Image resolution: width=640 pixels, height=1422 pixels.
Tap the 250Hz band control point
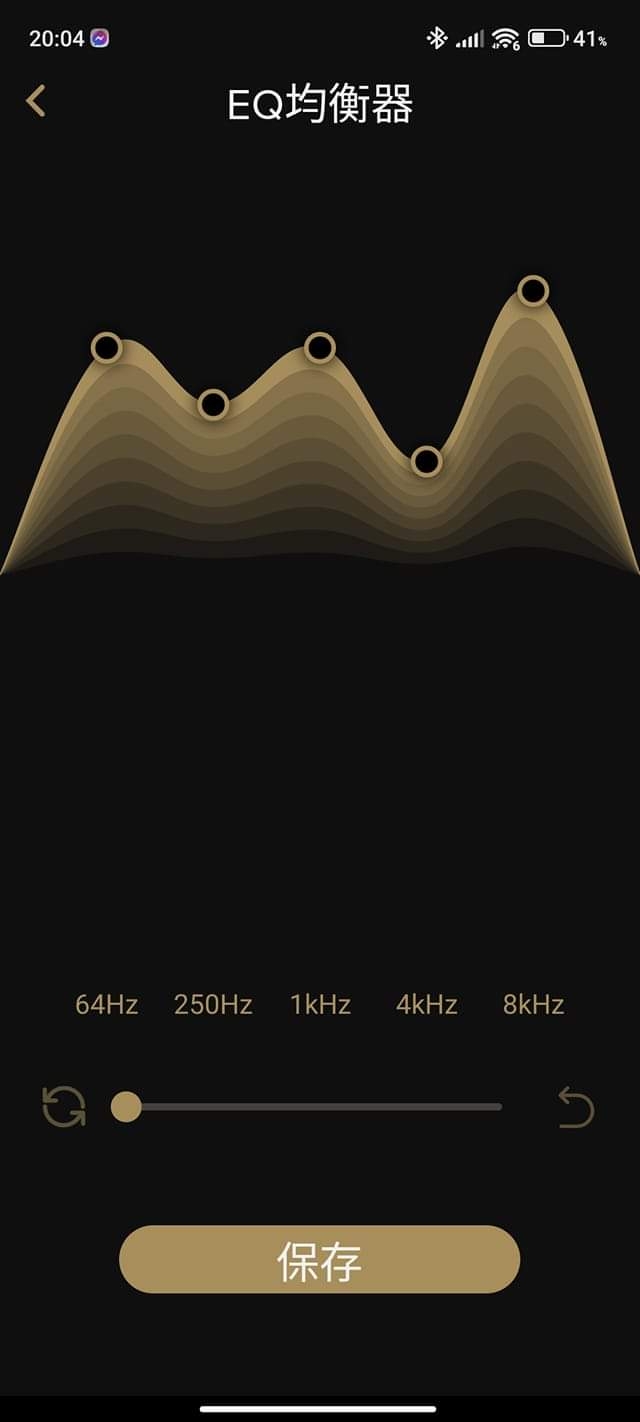[x=213, y=404]
